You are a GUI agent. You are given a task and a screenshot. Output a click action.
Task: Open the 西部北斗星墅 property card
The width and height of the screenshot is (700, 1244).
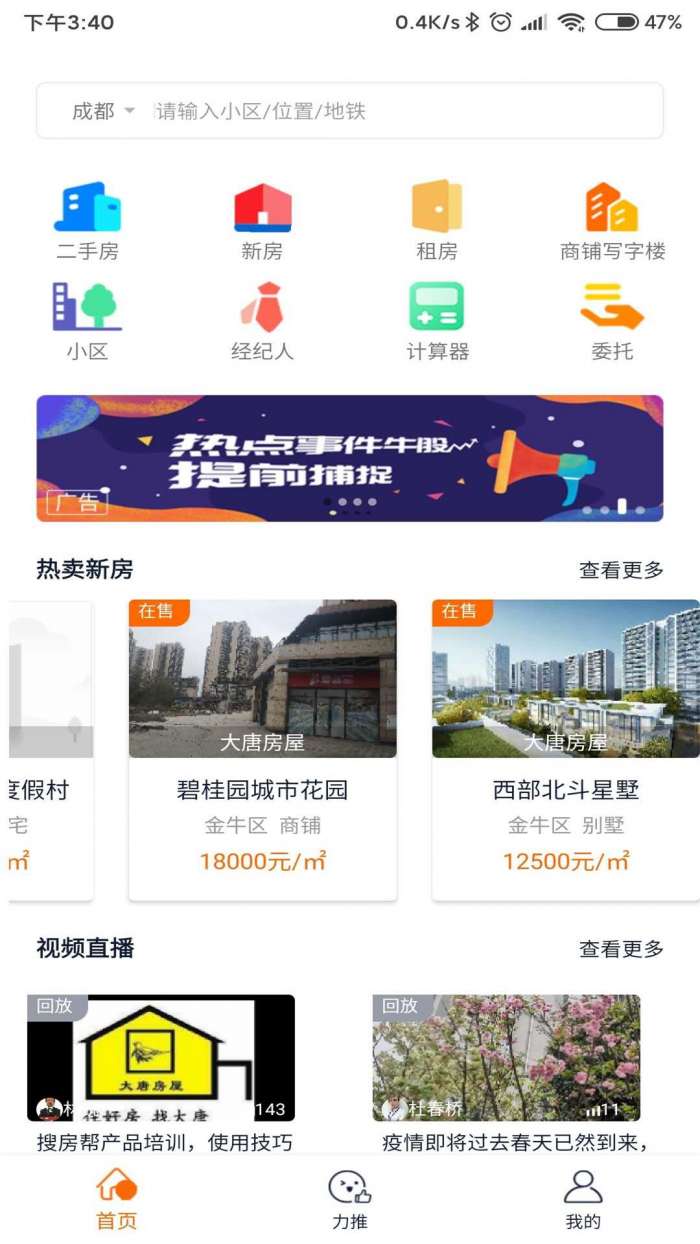[x=566, y=750]
